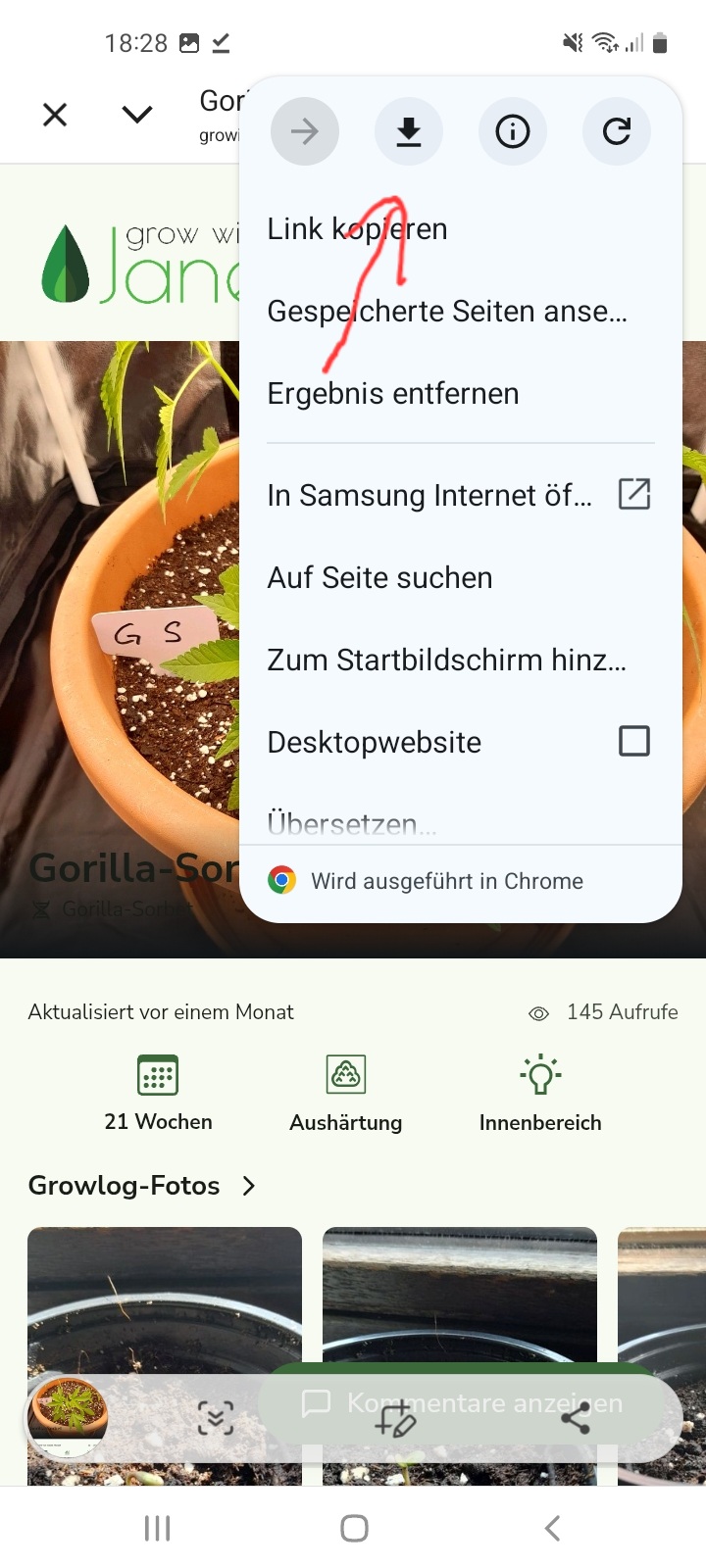This screenshot has width=706, height=1568.
Task: Open Gespeicherte Seiten ansehen
Action: click(447, 312)
